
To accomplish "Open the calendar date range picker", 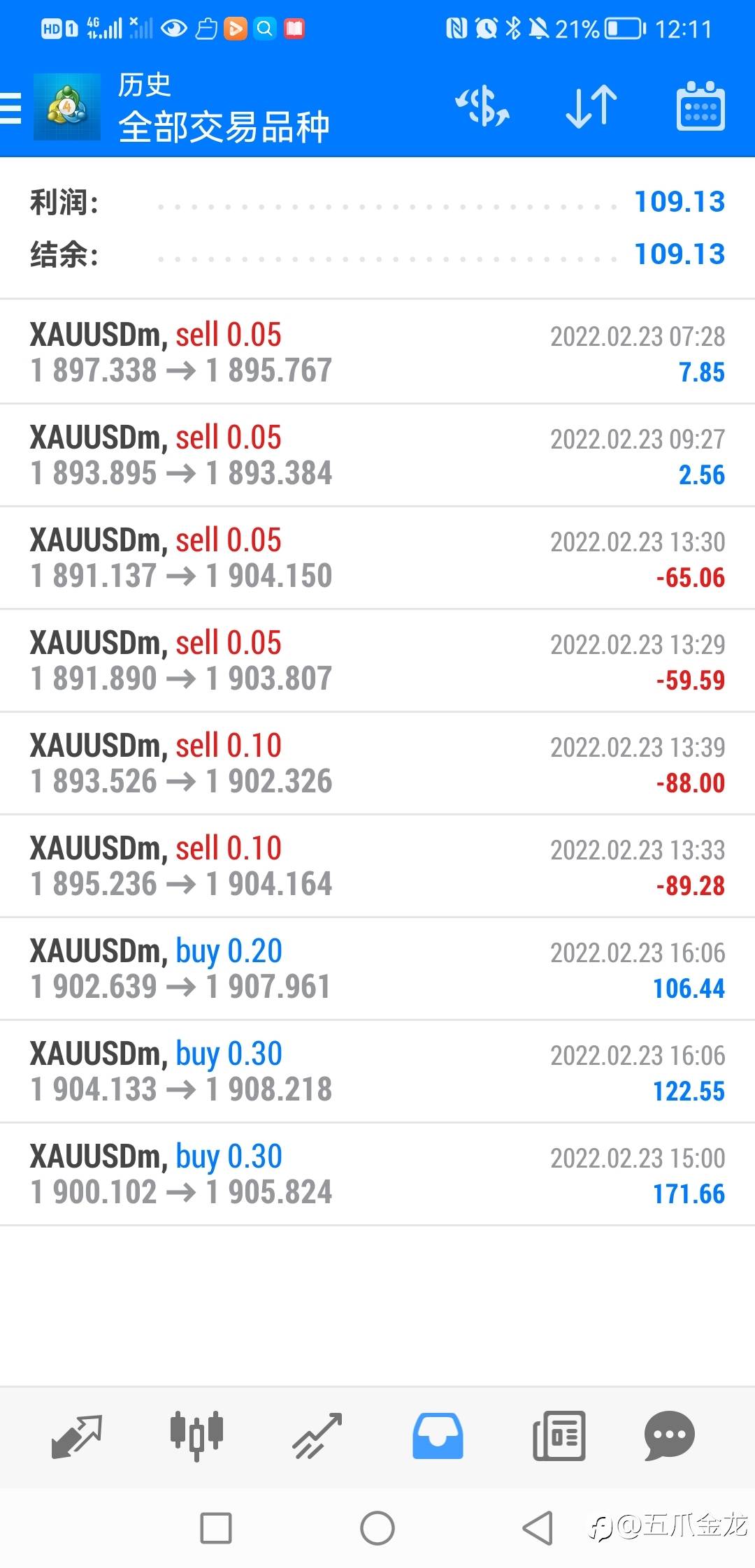I will pos(700,106).
